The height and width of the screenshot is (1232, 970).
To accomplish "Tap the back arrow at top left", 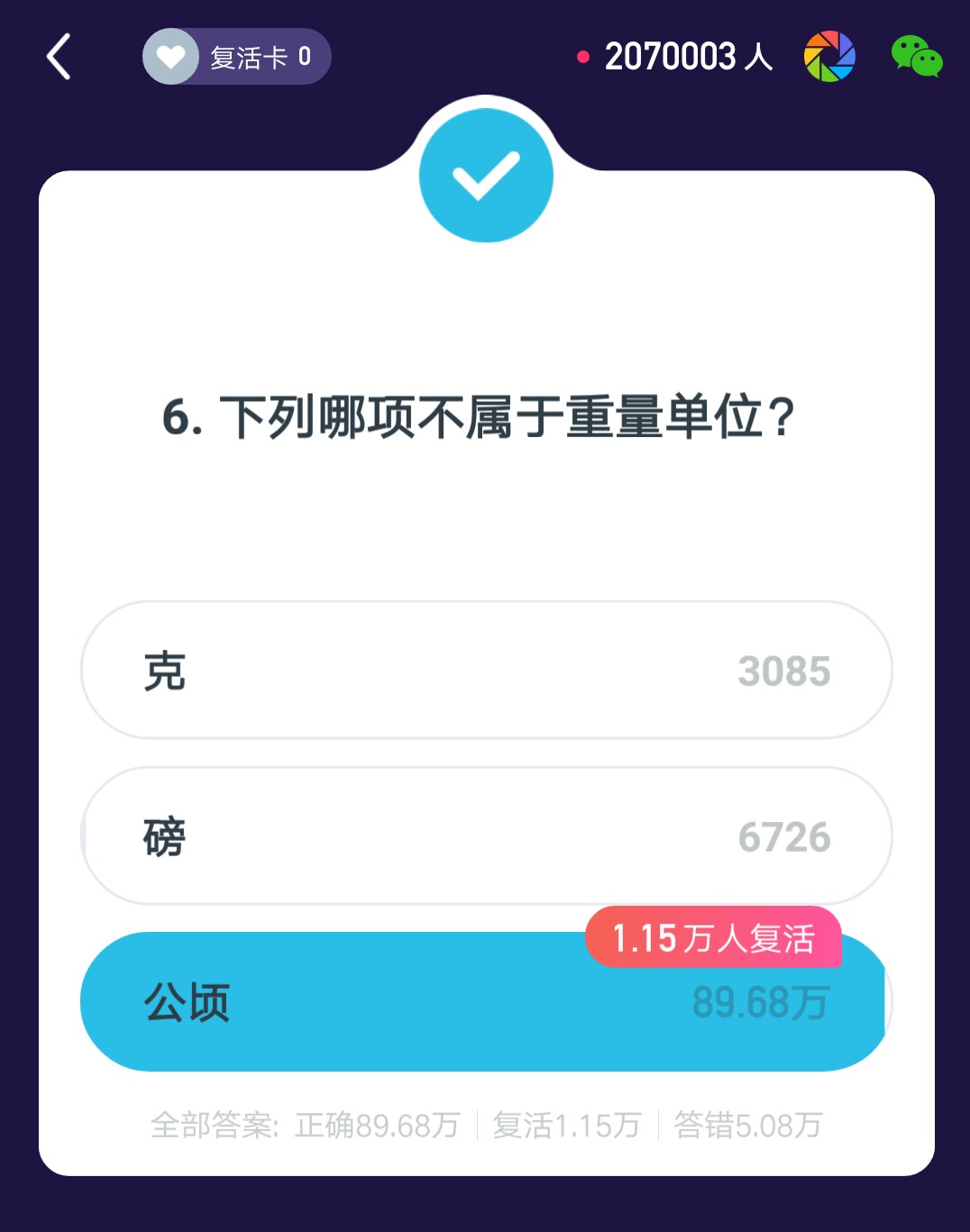I will point(58,56).
